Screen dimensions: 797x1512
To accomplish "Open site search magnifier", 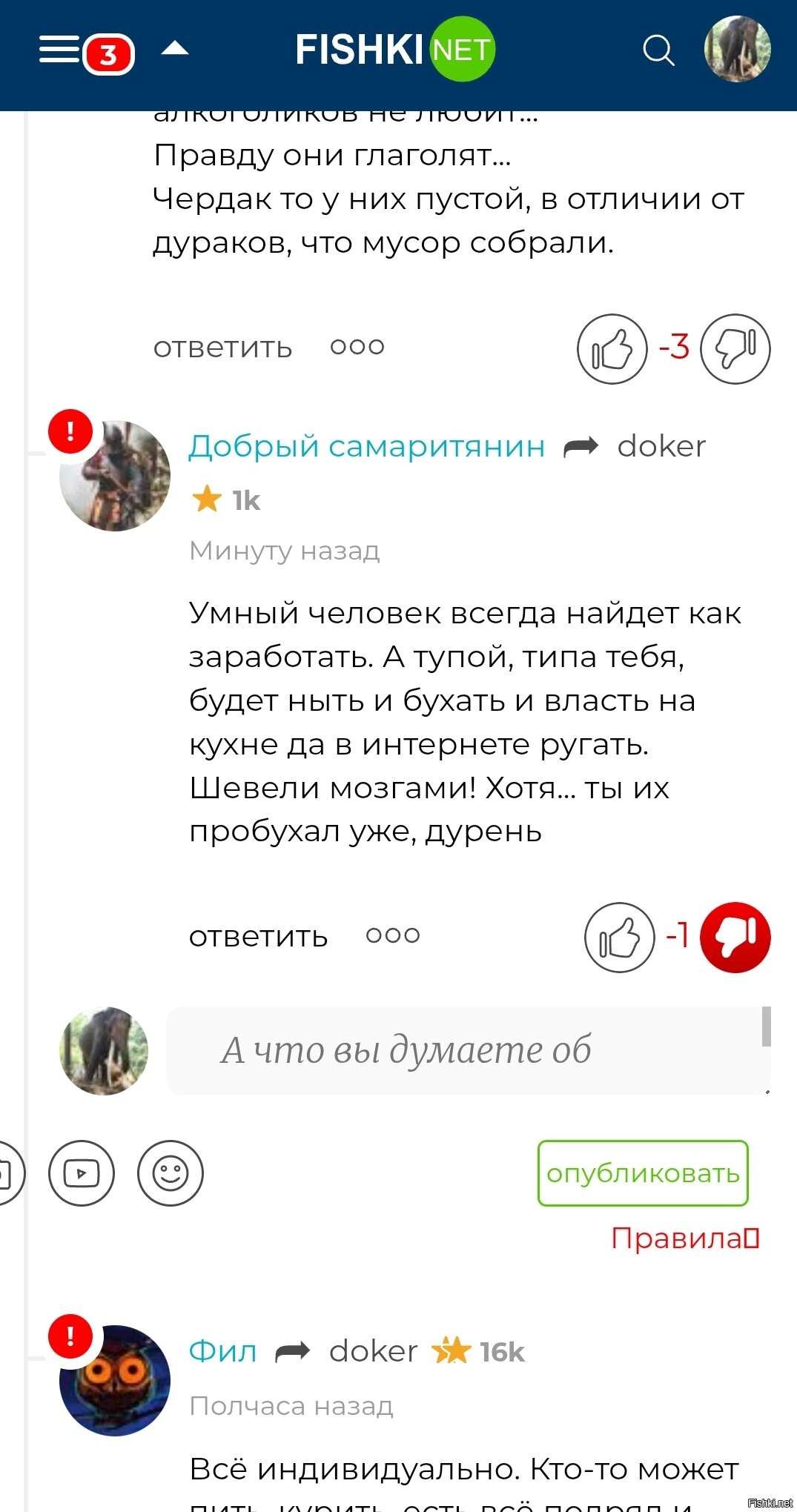I will (658, 50).
